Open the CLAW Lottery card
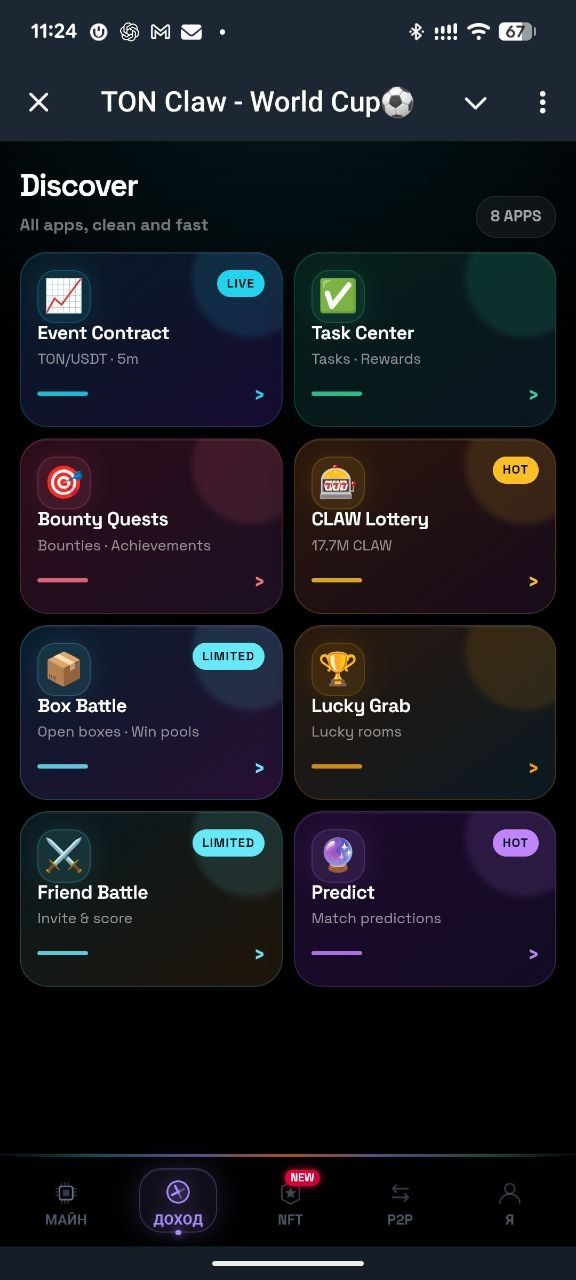 (x=425, y=526)
